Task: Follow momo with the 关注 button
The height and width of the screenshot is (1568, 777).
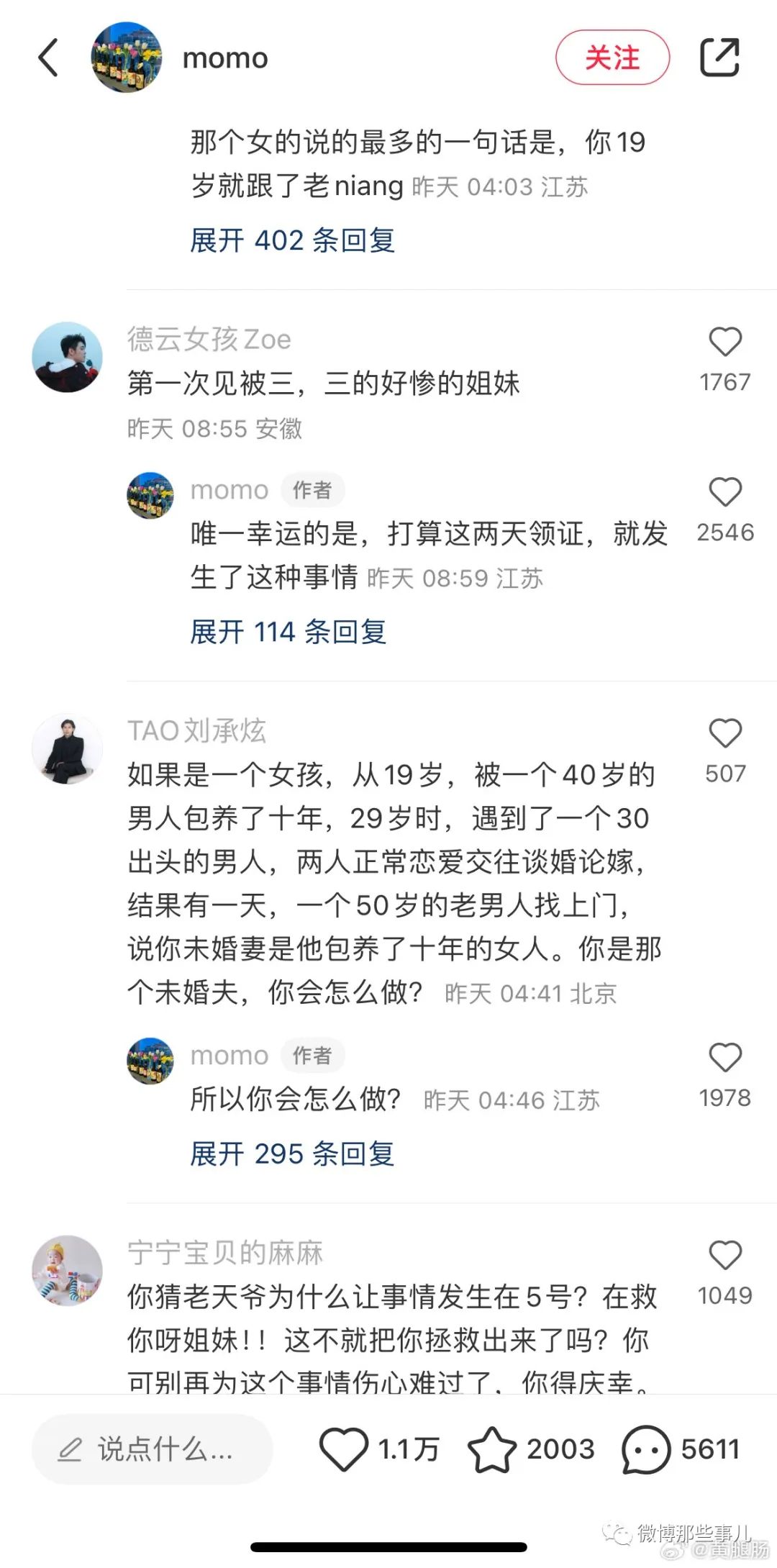Action: pyautogui.click(x=612, y=58)
